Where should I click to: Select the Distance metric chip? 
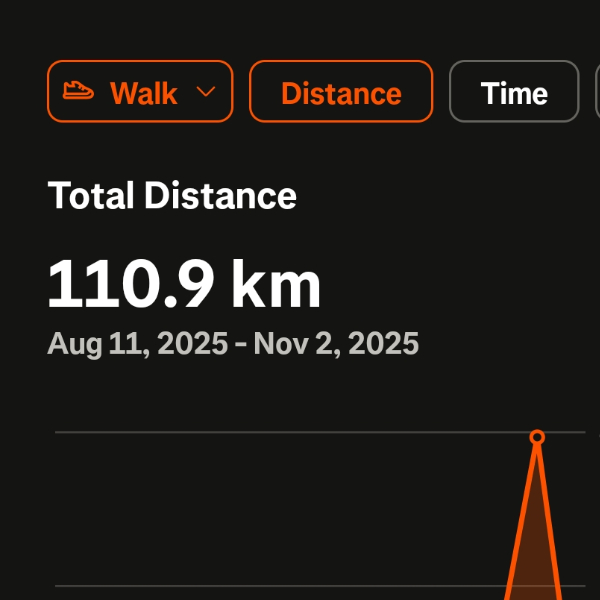[x=341, y=92]
